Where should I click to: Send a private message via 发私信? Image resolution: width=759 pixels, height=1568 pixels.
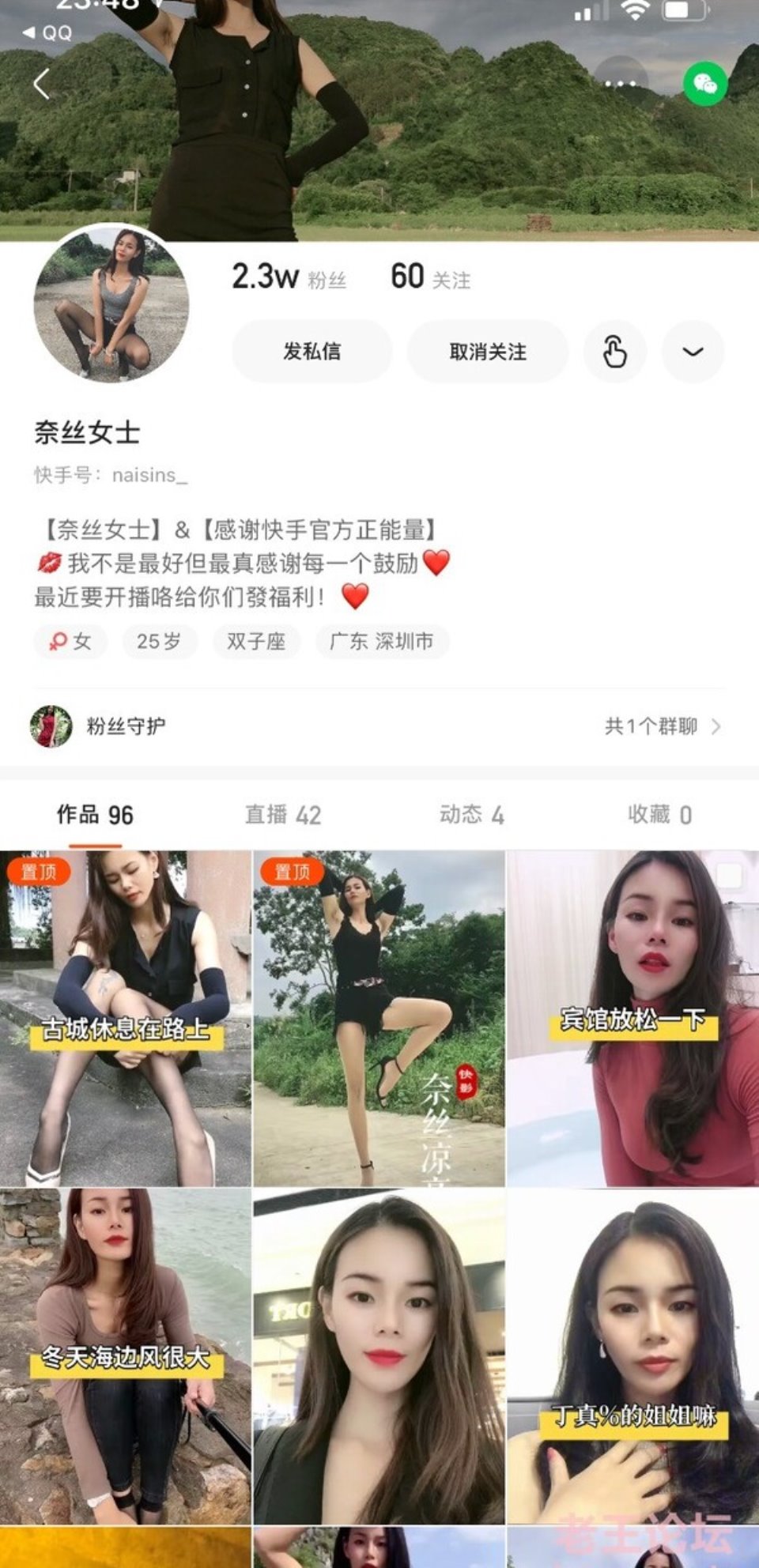pos(312,351)
